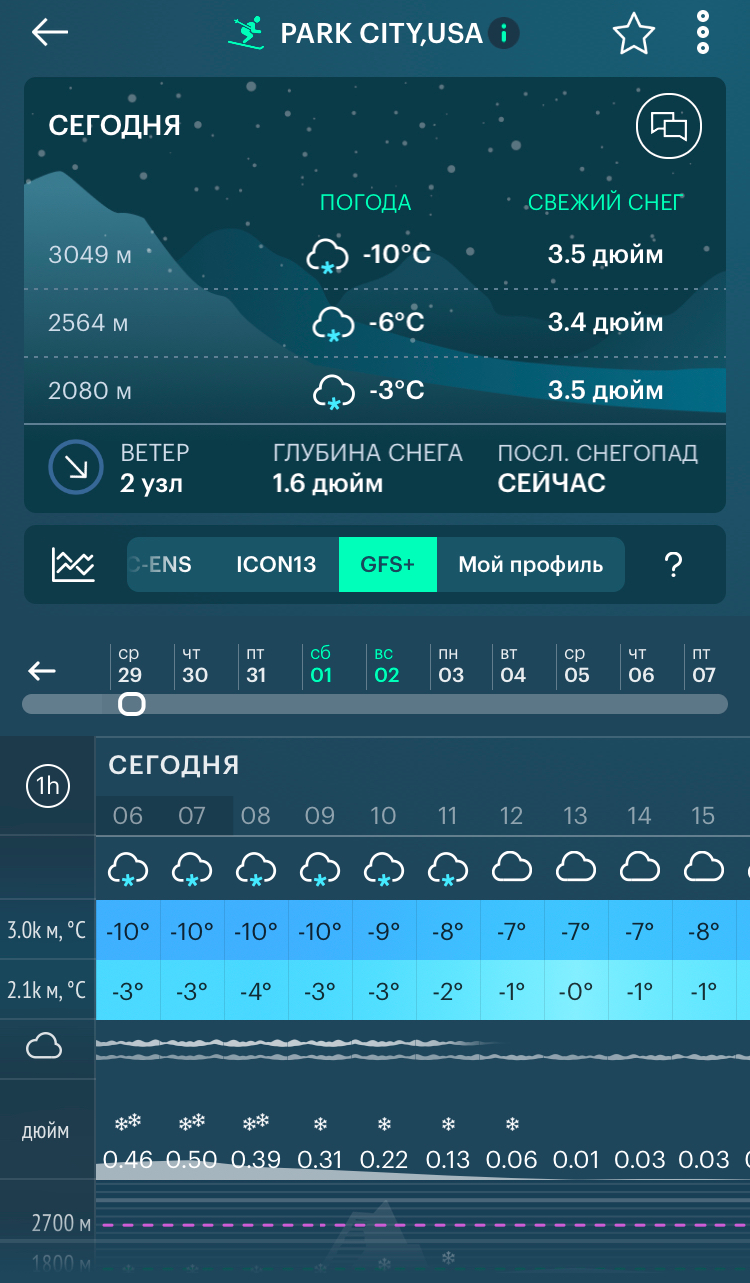Viewport: 750px width, 1283px height.
Task: Select the GFS+ forecast model
Action: point(388,565)
